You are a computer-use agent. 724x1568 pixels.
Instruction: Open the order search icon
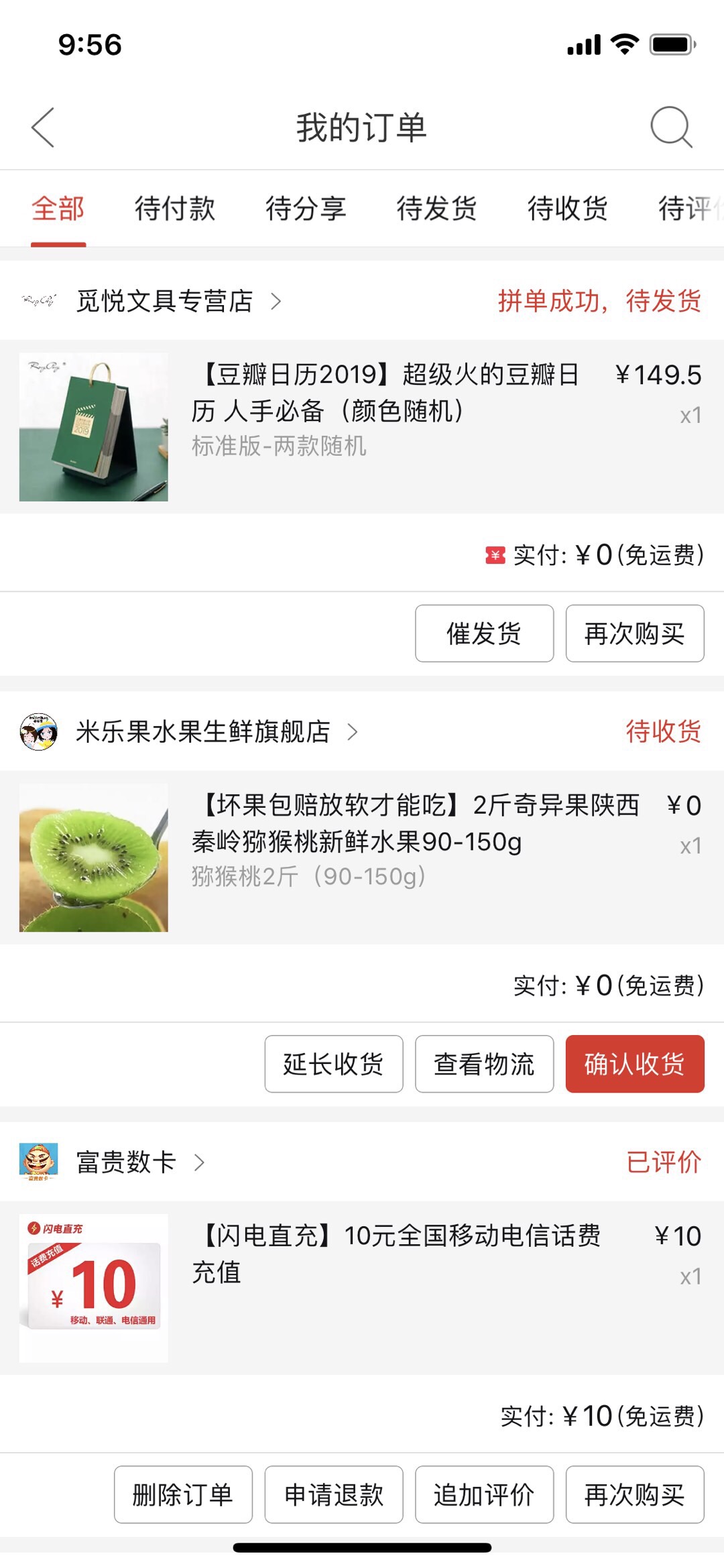(671, 127)
